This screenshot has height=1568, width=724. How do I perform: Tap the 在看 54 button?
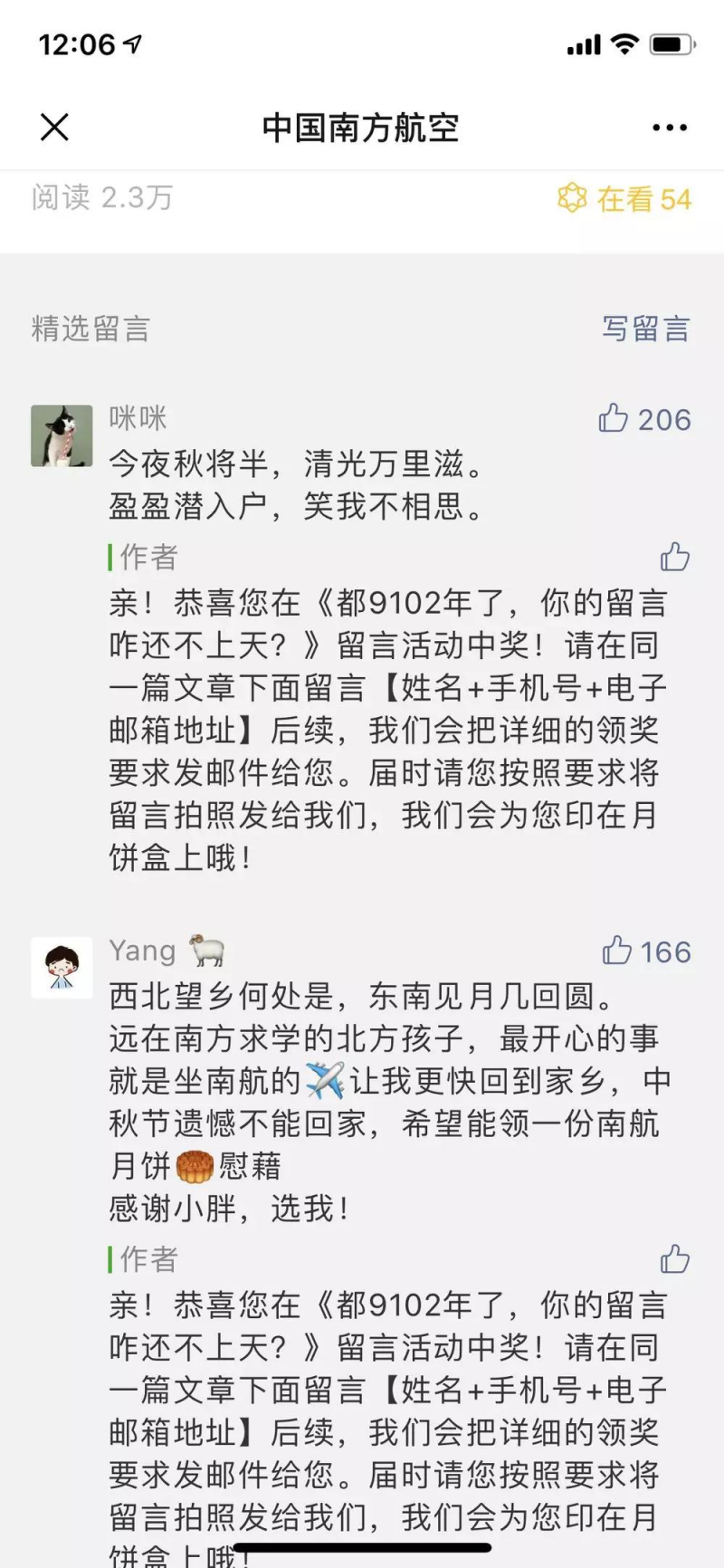point(624,198)
